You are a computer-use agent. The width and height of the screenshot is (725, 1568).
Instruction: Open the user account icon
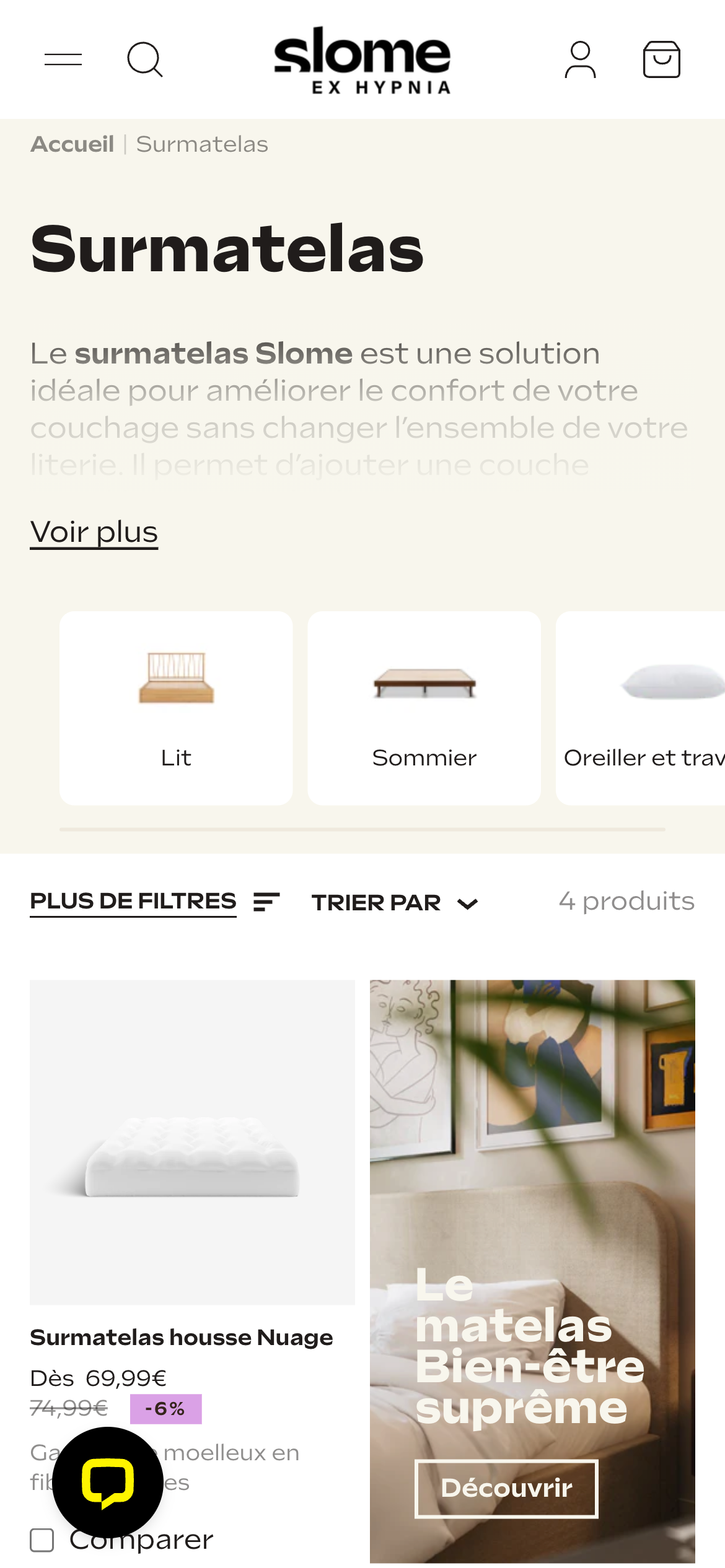[580, 59]
